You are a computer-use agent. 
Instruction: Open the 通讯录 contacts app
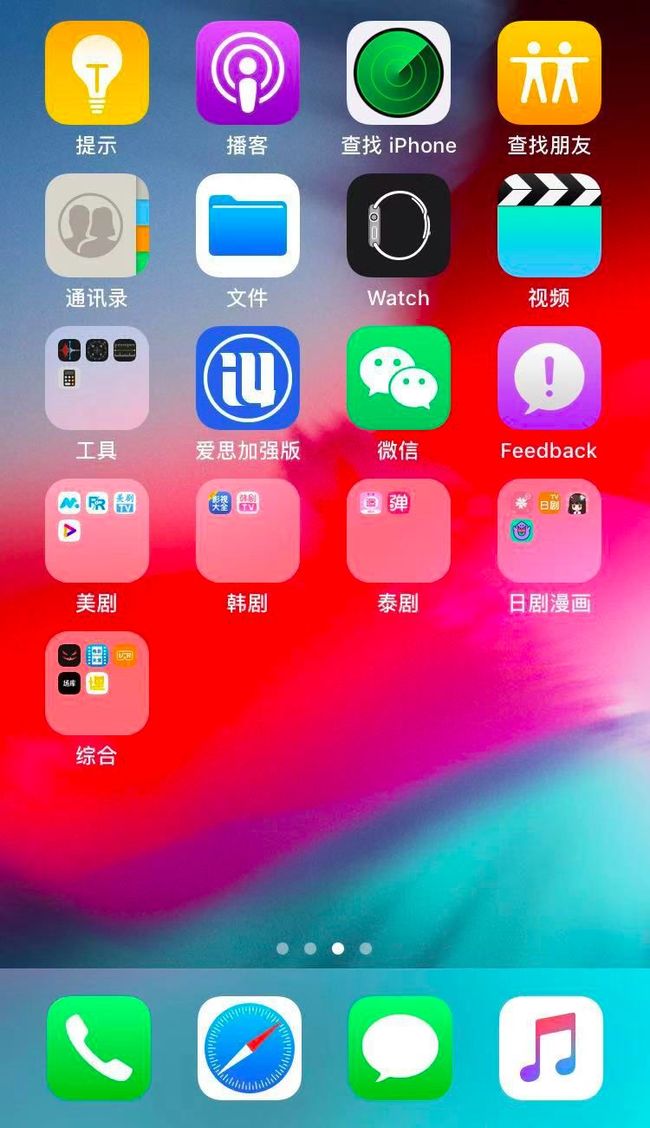pos(97,225)
